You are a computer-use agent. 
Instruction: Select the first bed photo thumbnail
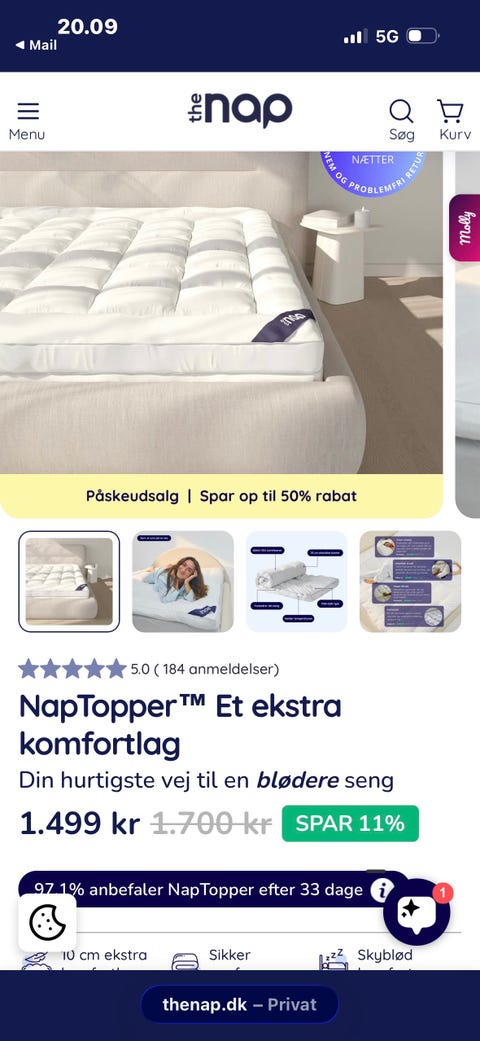tap(69, 581)
